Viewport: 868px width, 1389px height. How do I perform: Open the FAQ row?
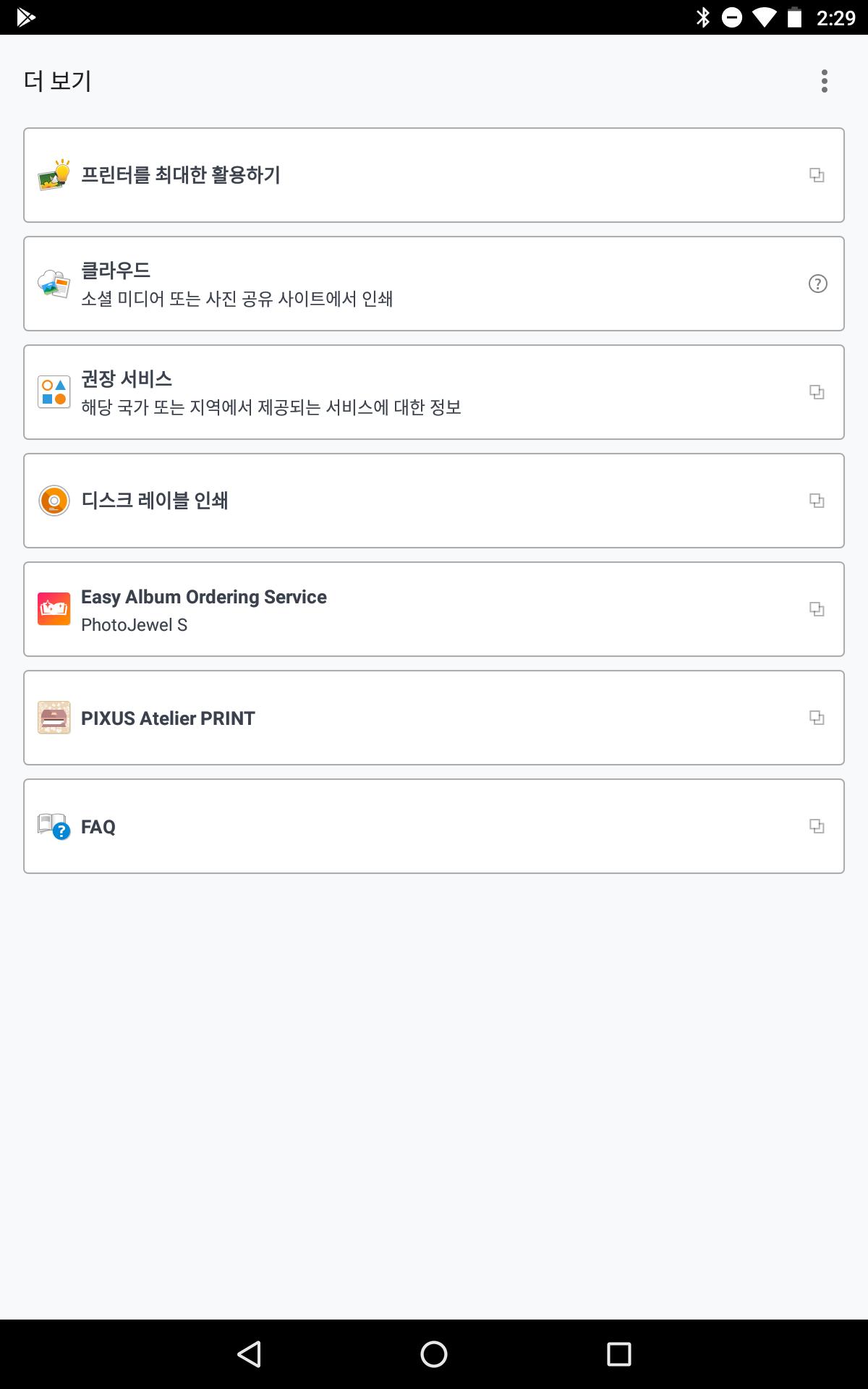coord(434,826)
